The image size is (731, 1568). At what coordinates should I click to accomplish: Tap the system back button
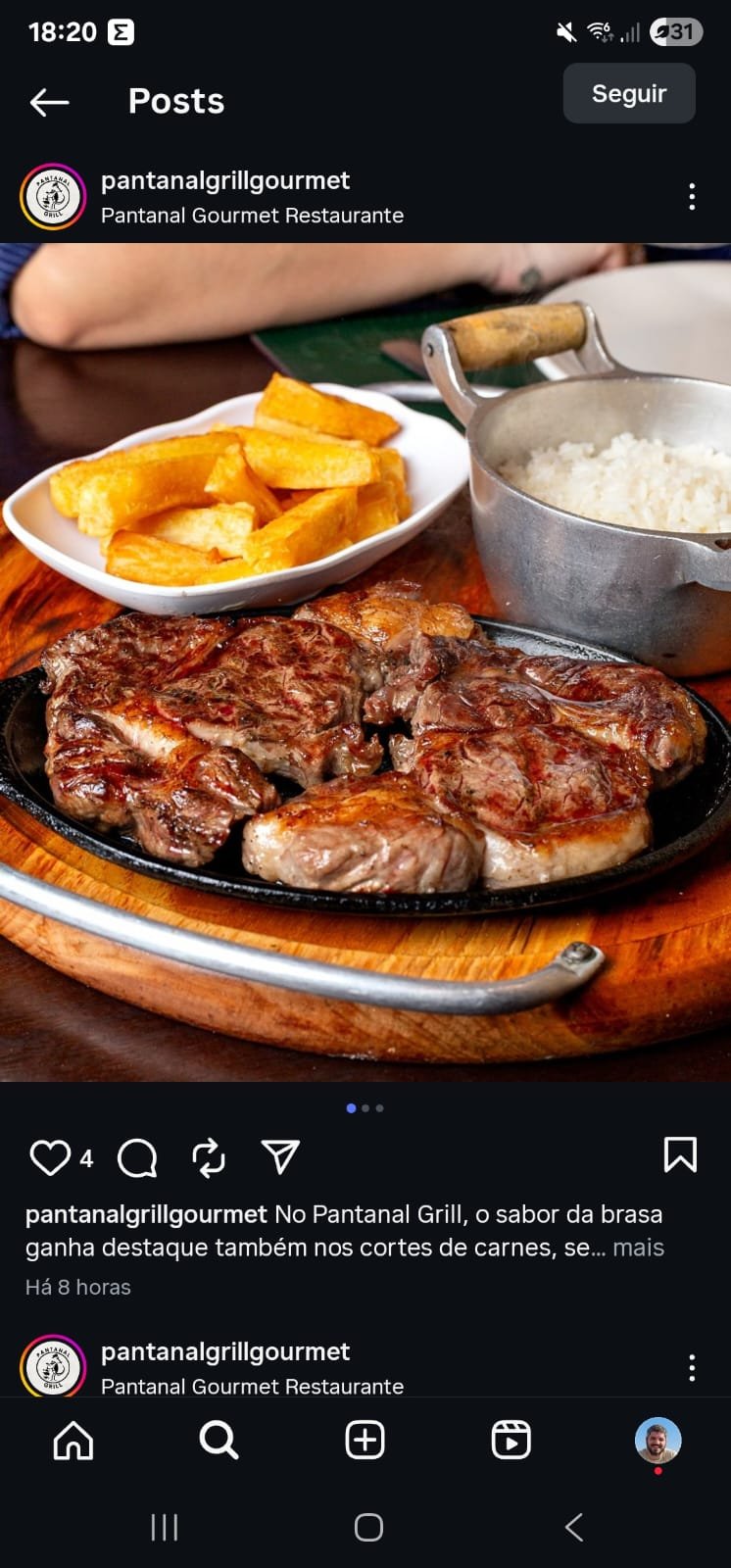click(x=574, y=1527)
